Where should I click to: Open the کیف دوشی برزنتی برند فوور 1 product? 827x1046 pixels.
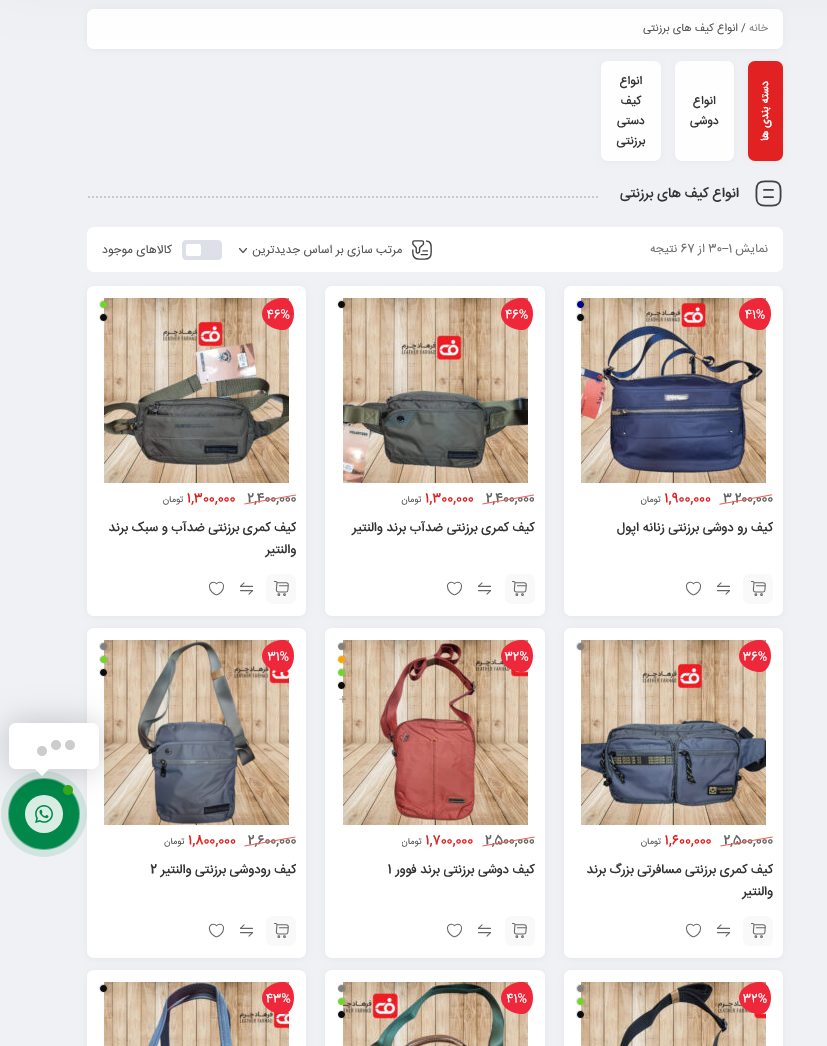pyautogui.click(x=461, y=870)
